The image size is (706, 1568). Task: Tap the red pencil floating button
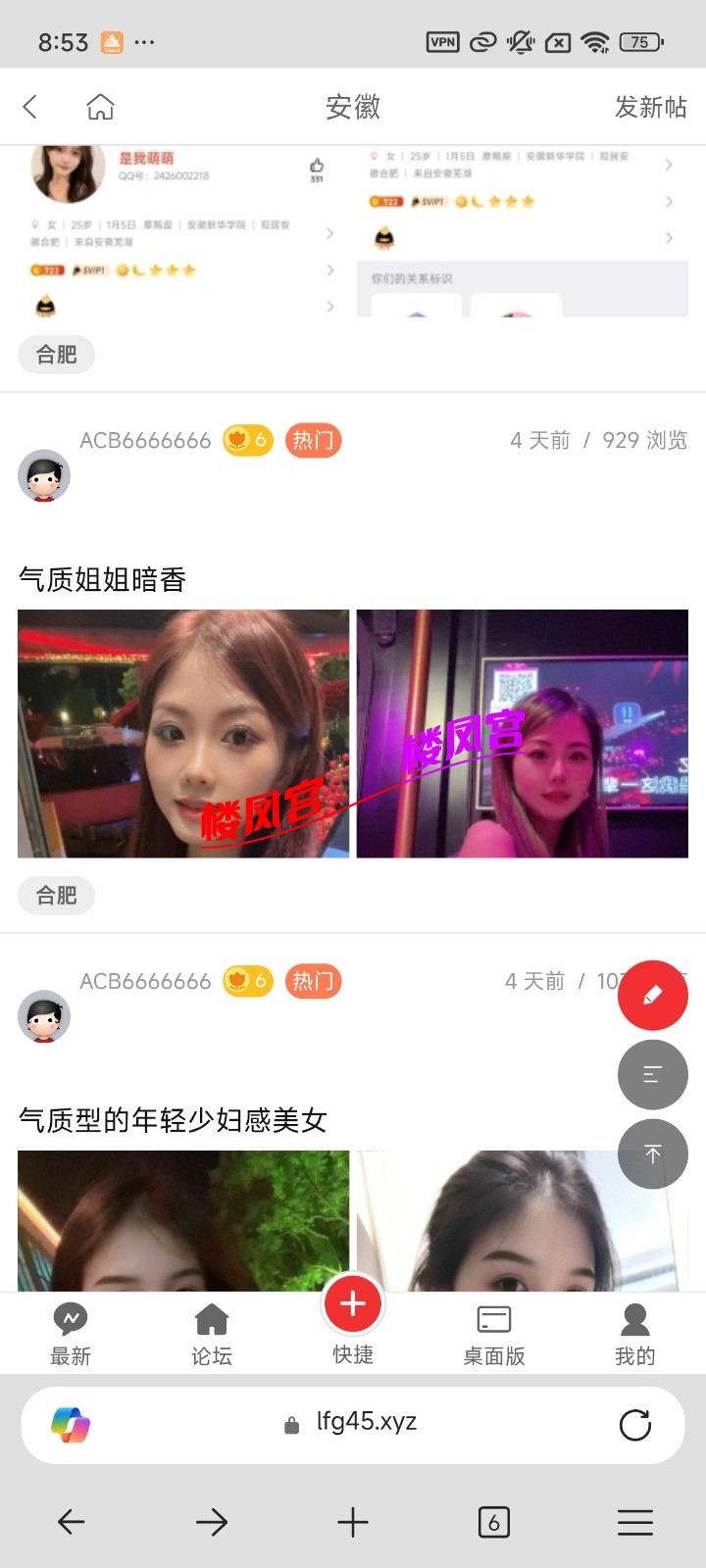point(652,996)
